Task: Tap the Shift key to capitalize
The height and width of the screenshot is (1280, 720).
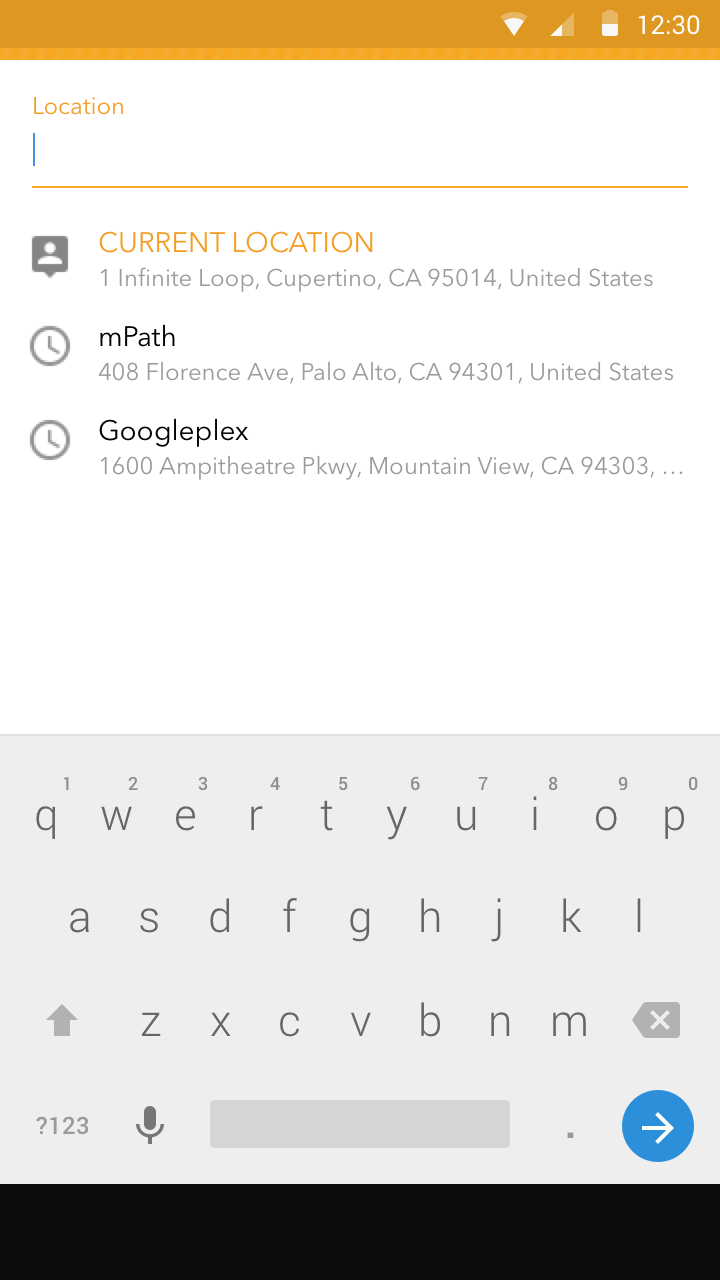Action: (61, 1021)
